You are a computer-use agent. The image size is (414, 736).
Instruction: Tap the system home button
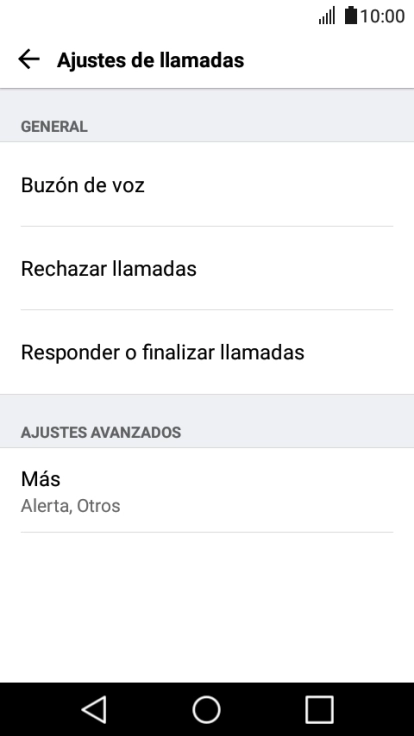tap(207, 709)
